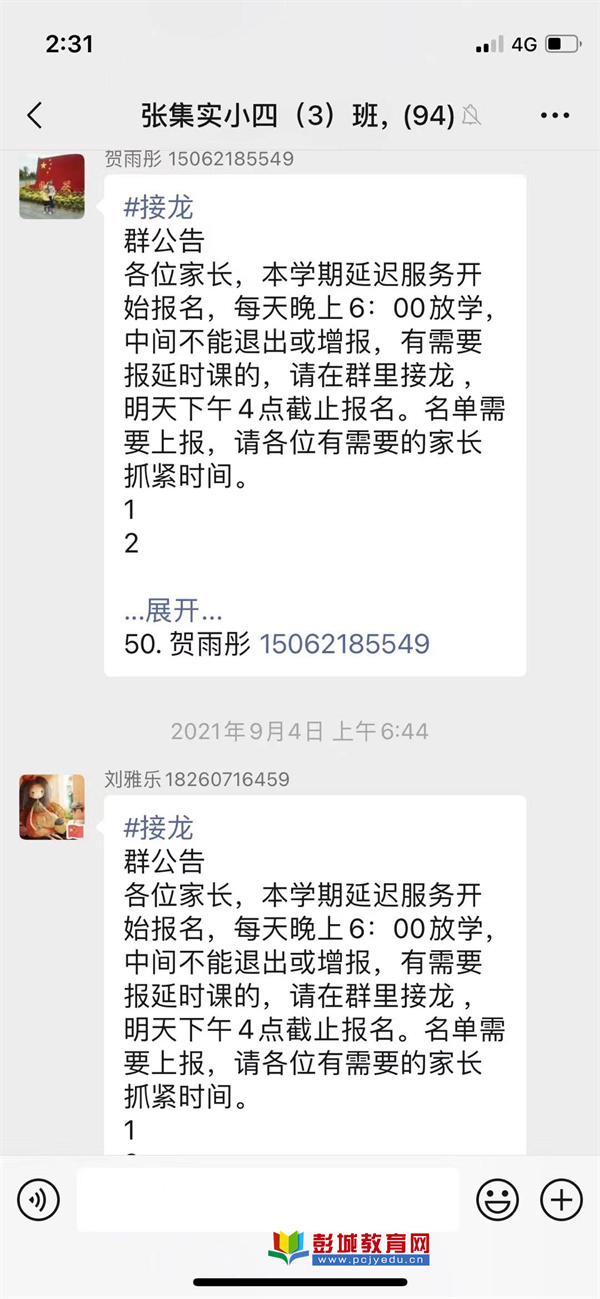Screen dimensions: 600x1299
Task: Tap #接龙 link in 贺雨彤's message
Action: click(158, 208)
